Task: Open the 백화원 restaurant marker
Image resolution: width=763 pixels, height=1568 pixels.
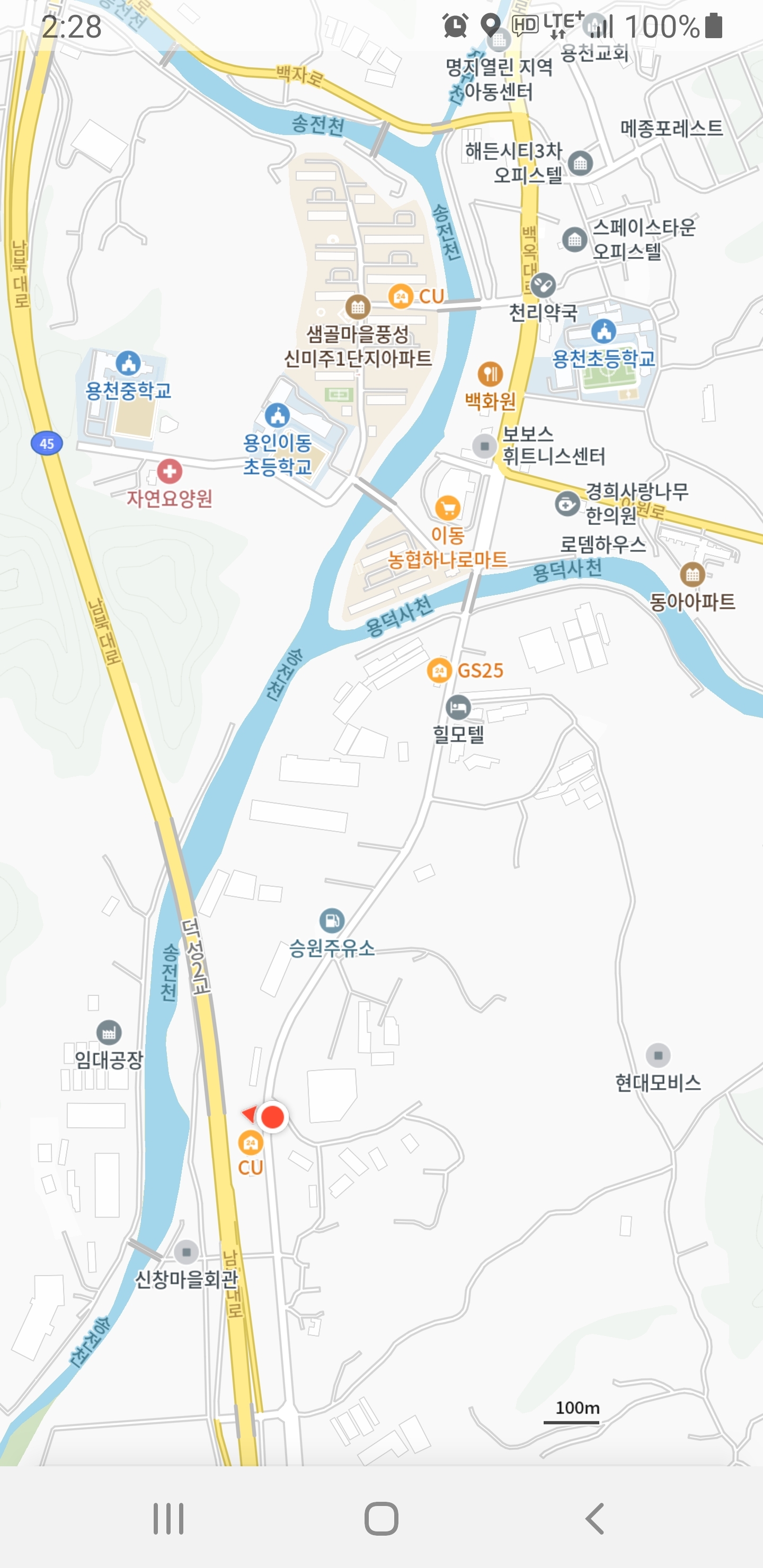Action: point(490,374)
